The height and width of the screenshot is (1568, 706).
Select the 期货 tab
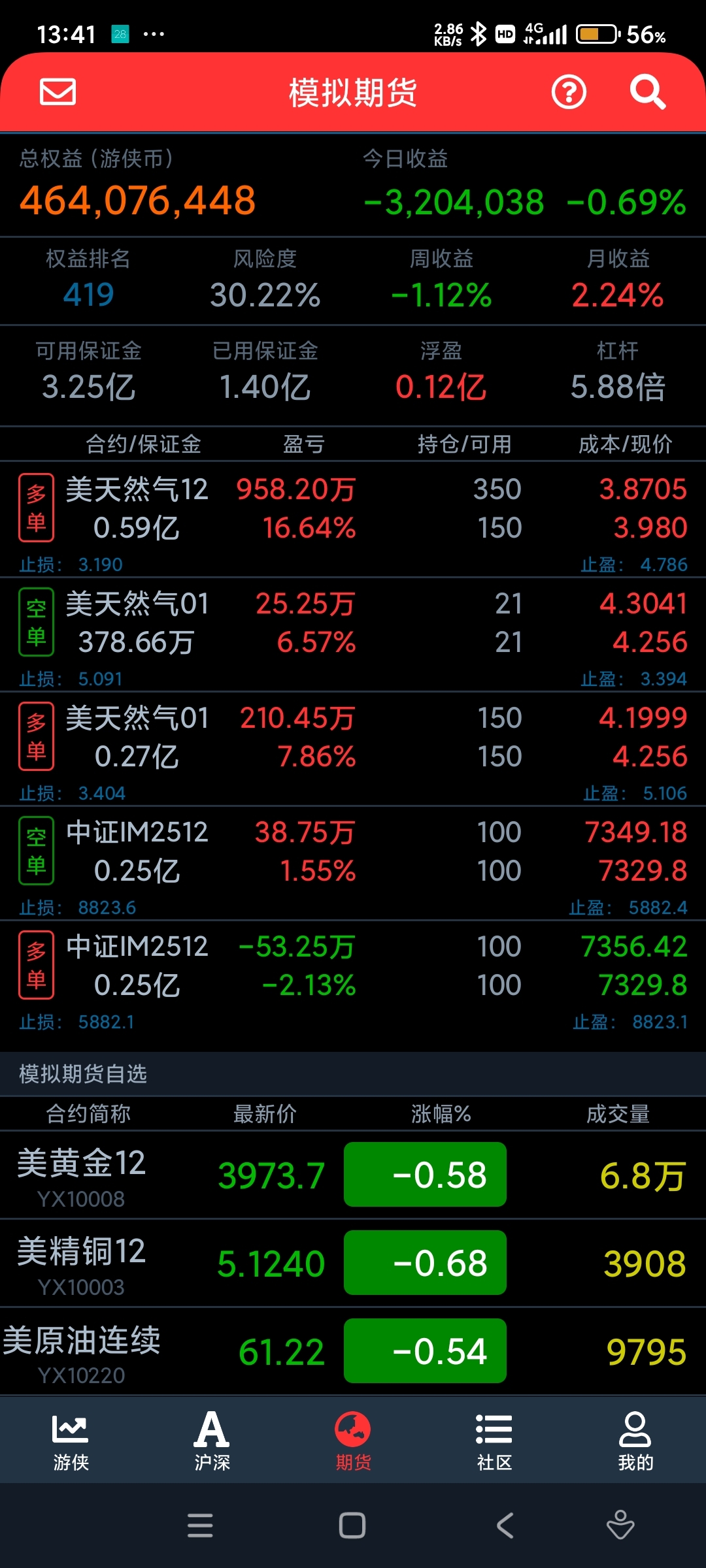coord(353,1441)
